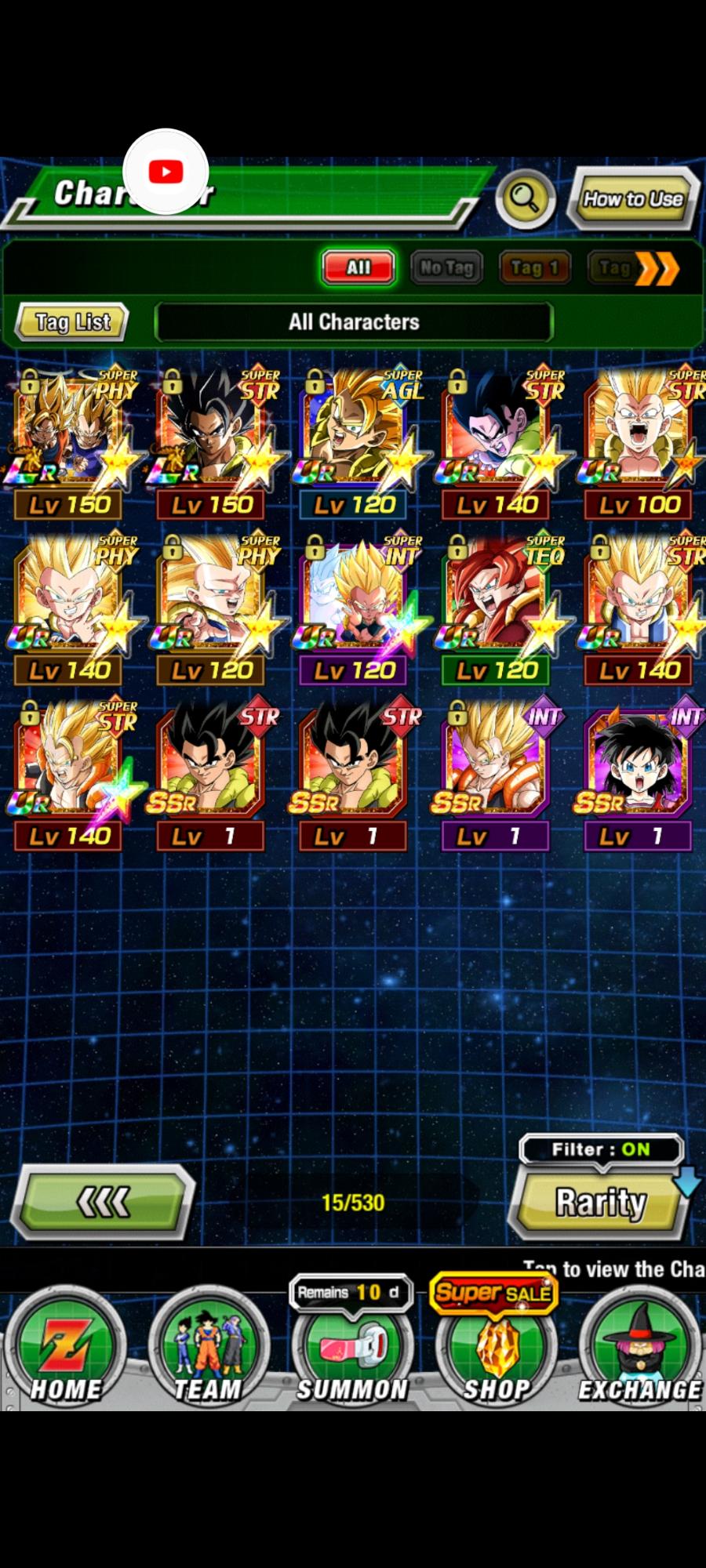Open the Tag List

pos(72,322)
